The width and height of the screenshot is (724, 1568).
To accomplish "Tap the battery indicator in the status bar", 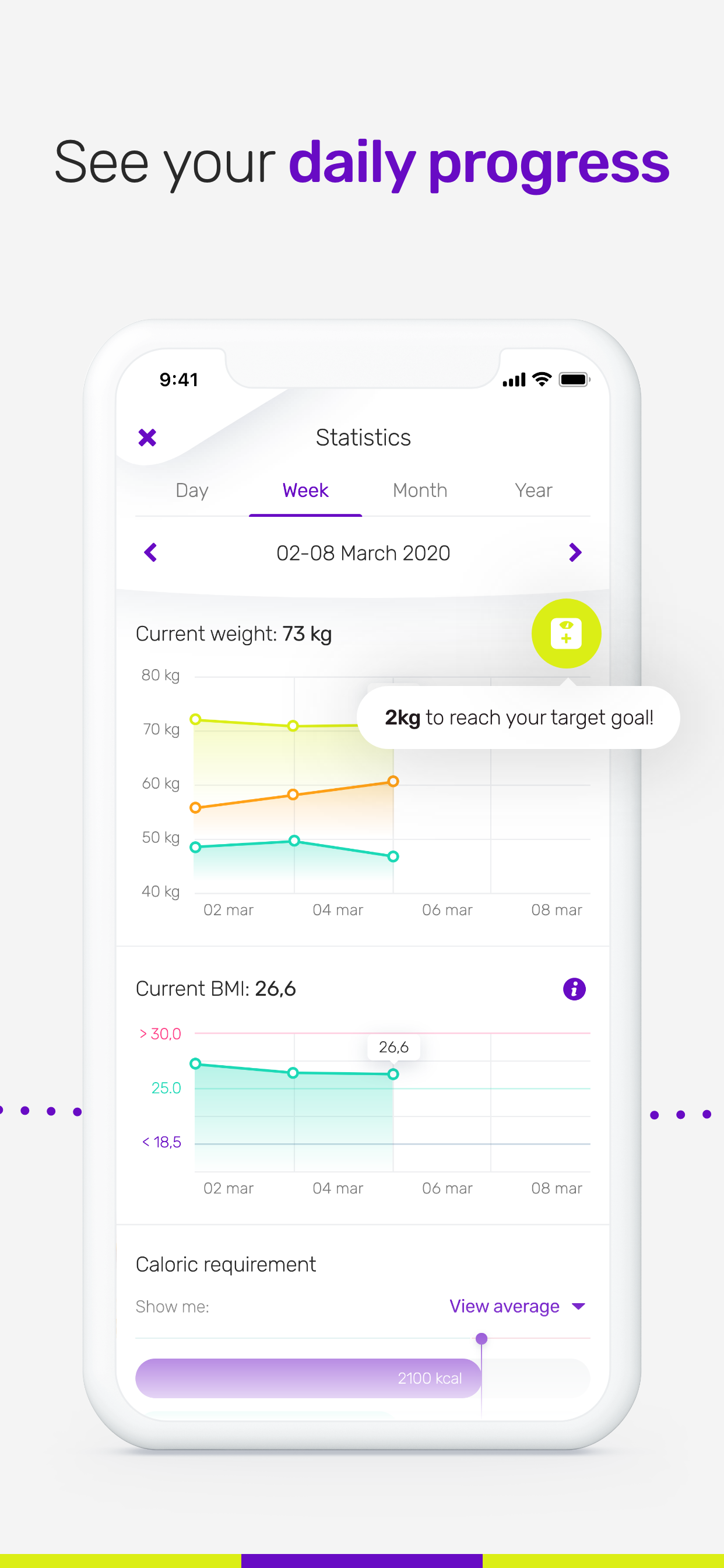I will click(x=574, y=379).
